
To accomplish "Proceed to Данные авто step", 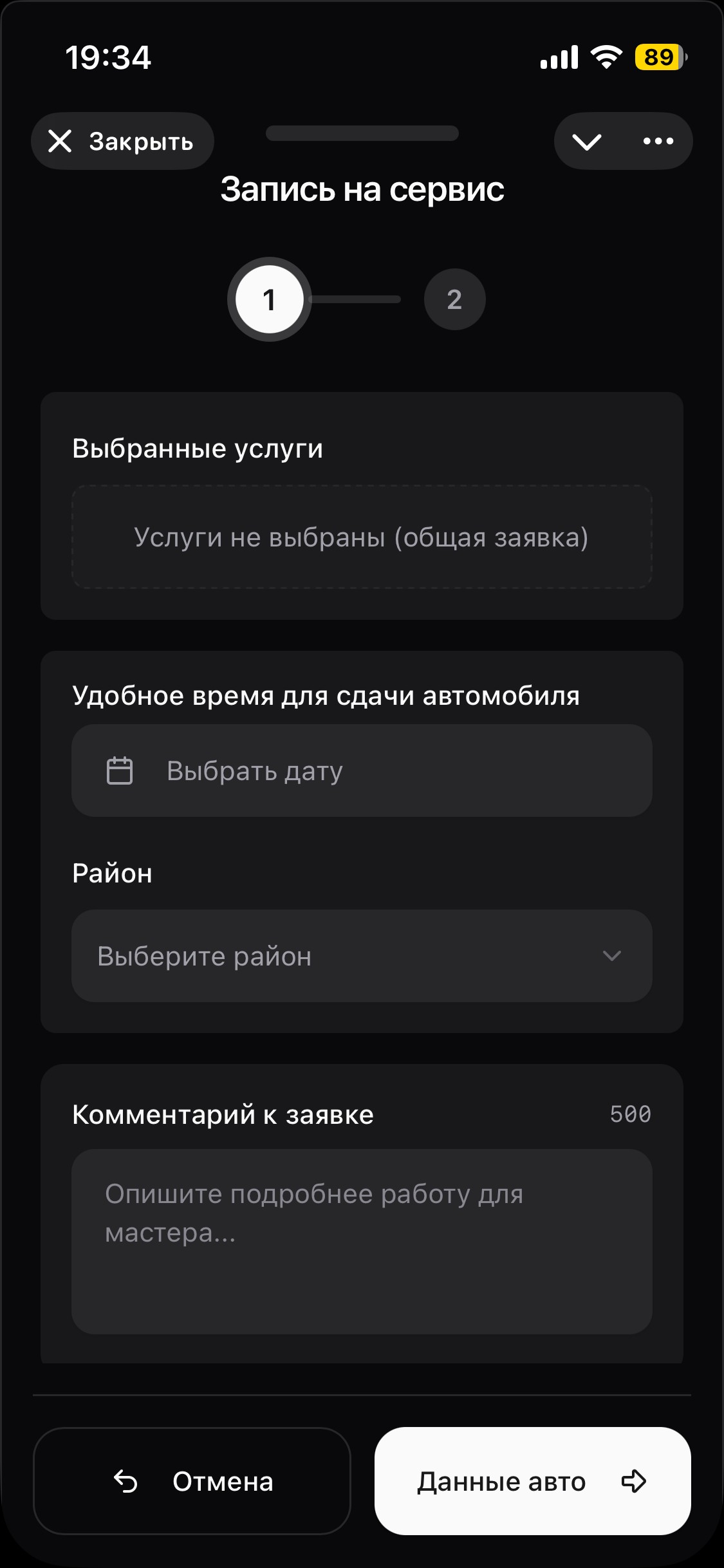I will coord(532,1481).
